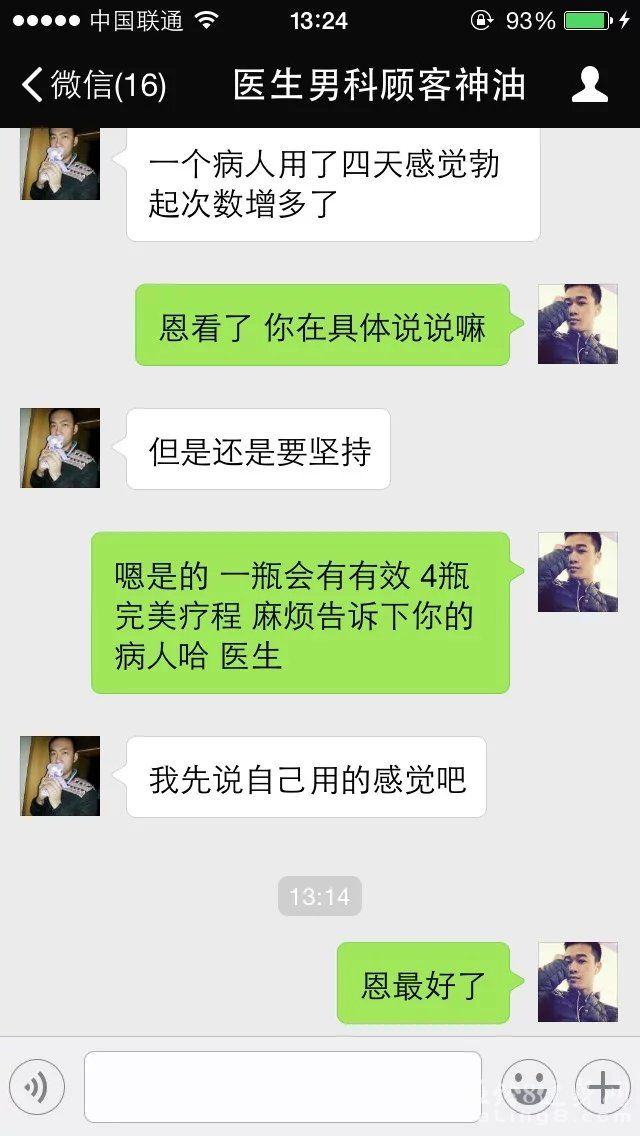This screenshot has width=640, height=1136.
Task: Tap my avatar next to 恩最好了
Action: [577, 982]
